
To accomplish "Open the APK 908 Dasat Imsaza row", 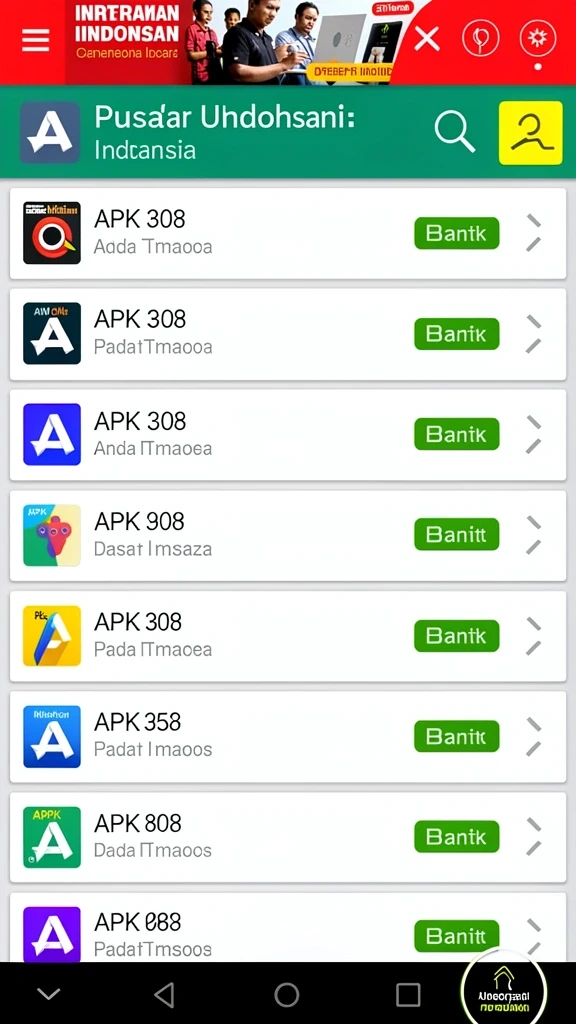I will pos(288,536).
